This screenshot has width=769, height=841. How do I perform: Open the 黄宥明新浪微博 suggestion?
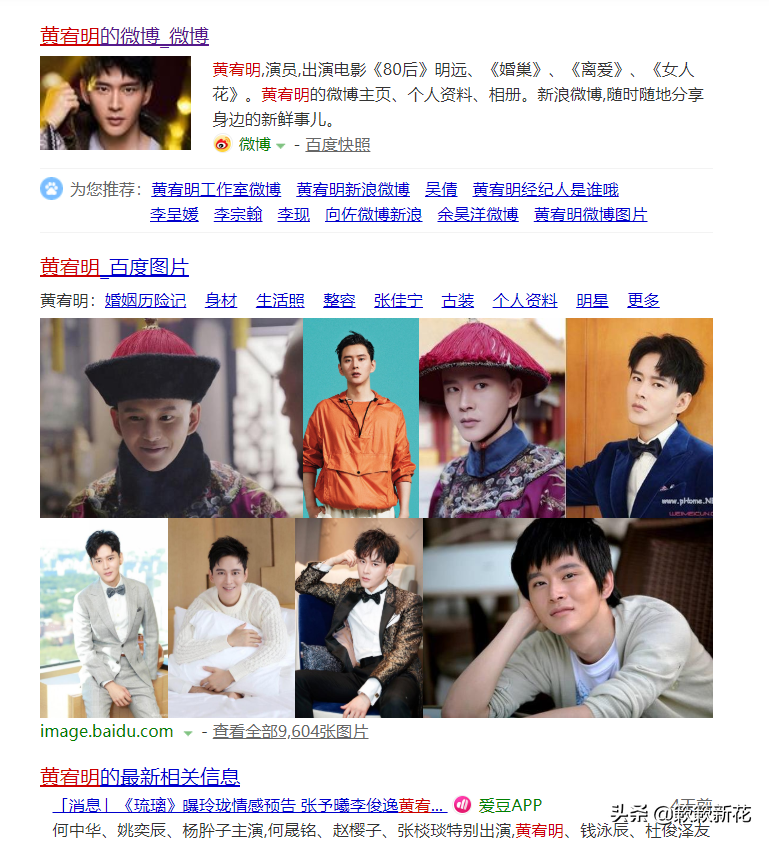pyautogui.click(x=353, y=190)
